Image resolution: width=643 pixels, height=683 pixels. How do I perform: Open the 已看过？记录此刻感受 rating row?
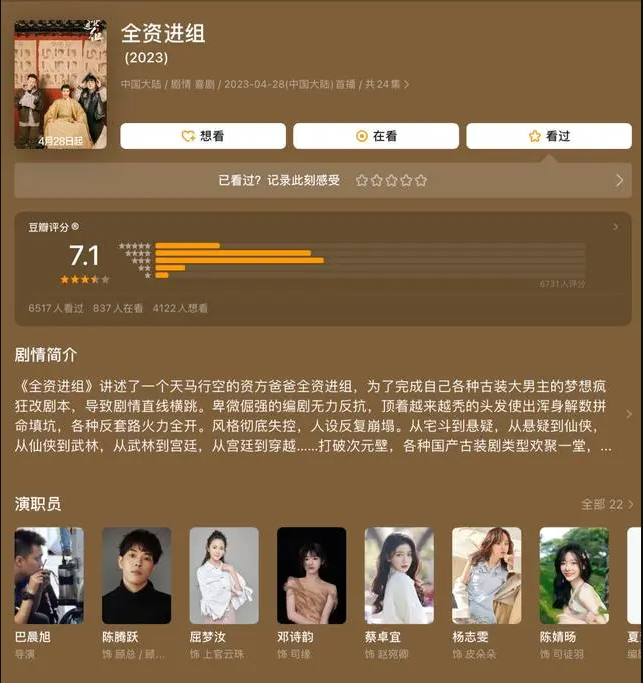coord(322,181)
